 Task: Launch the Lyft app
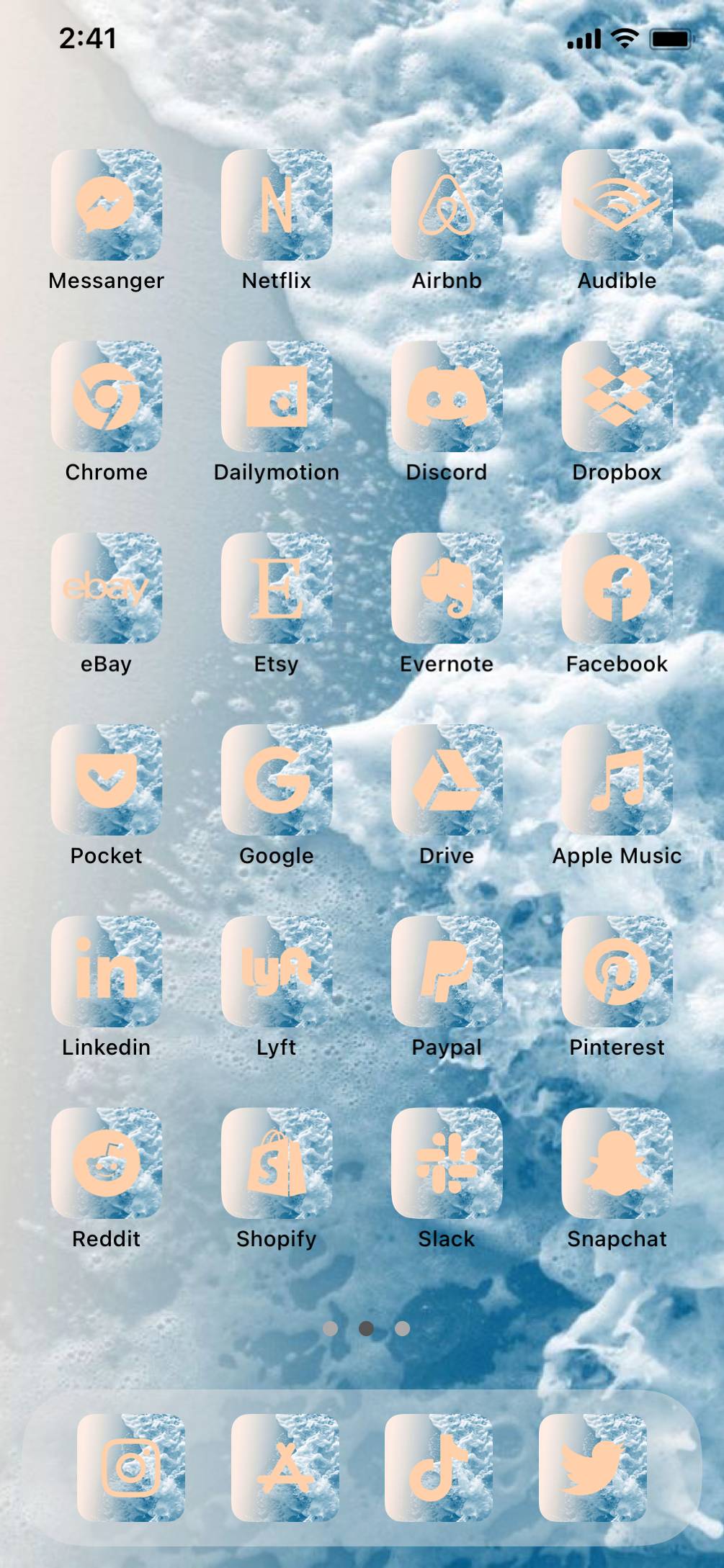277,970
